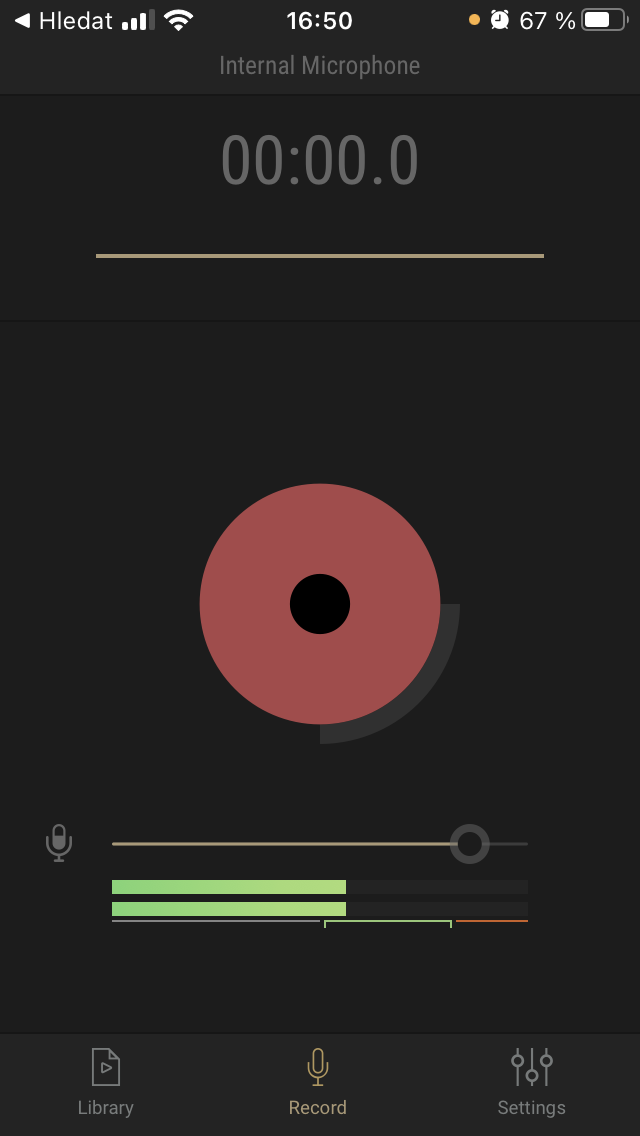The image size is (640, 1136).
Task: Return to Hledat using the back arrow
Action: pyautogui.click(x=22, y=20)
